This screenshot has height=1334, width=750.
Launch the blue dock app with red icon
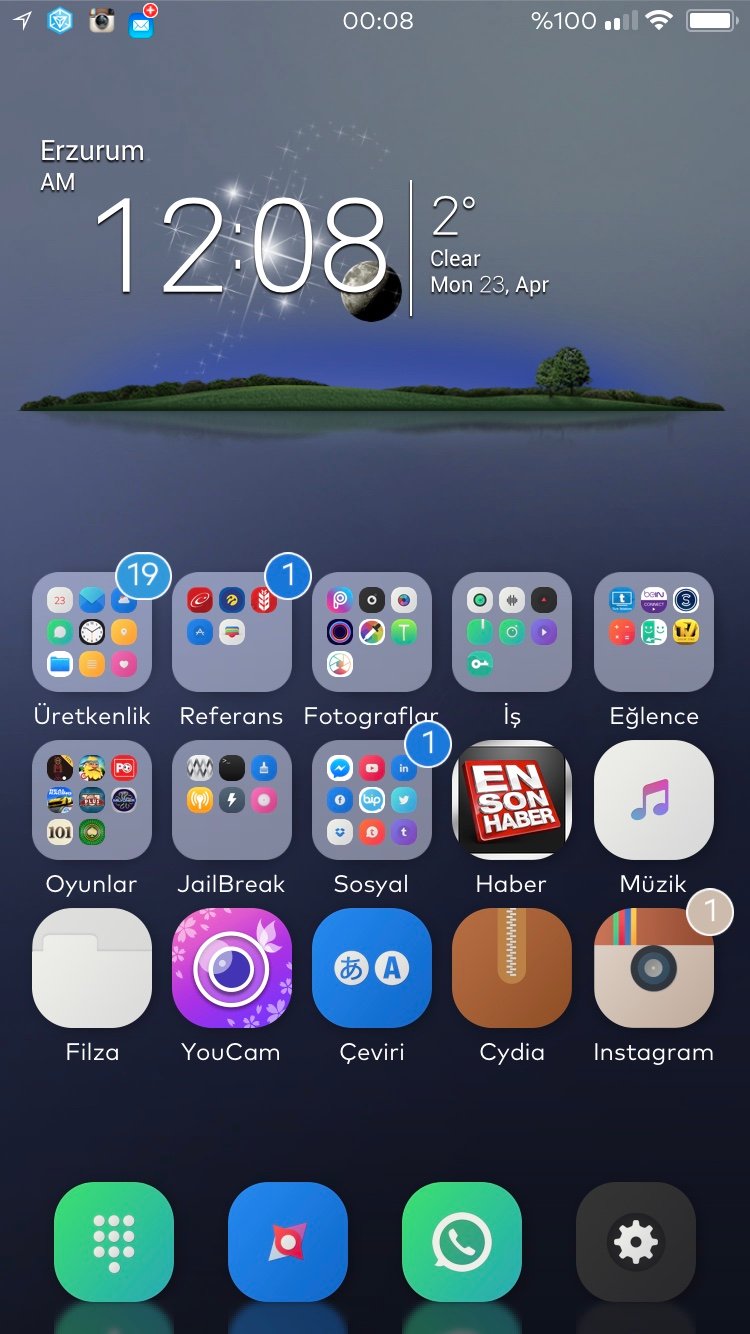[x=288, y=1242]
